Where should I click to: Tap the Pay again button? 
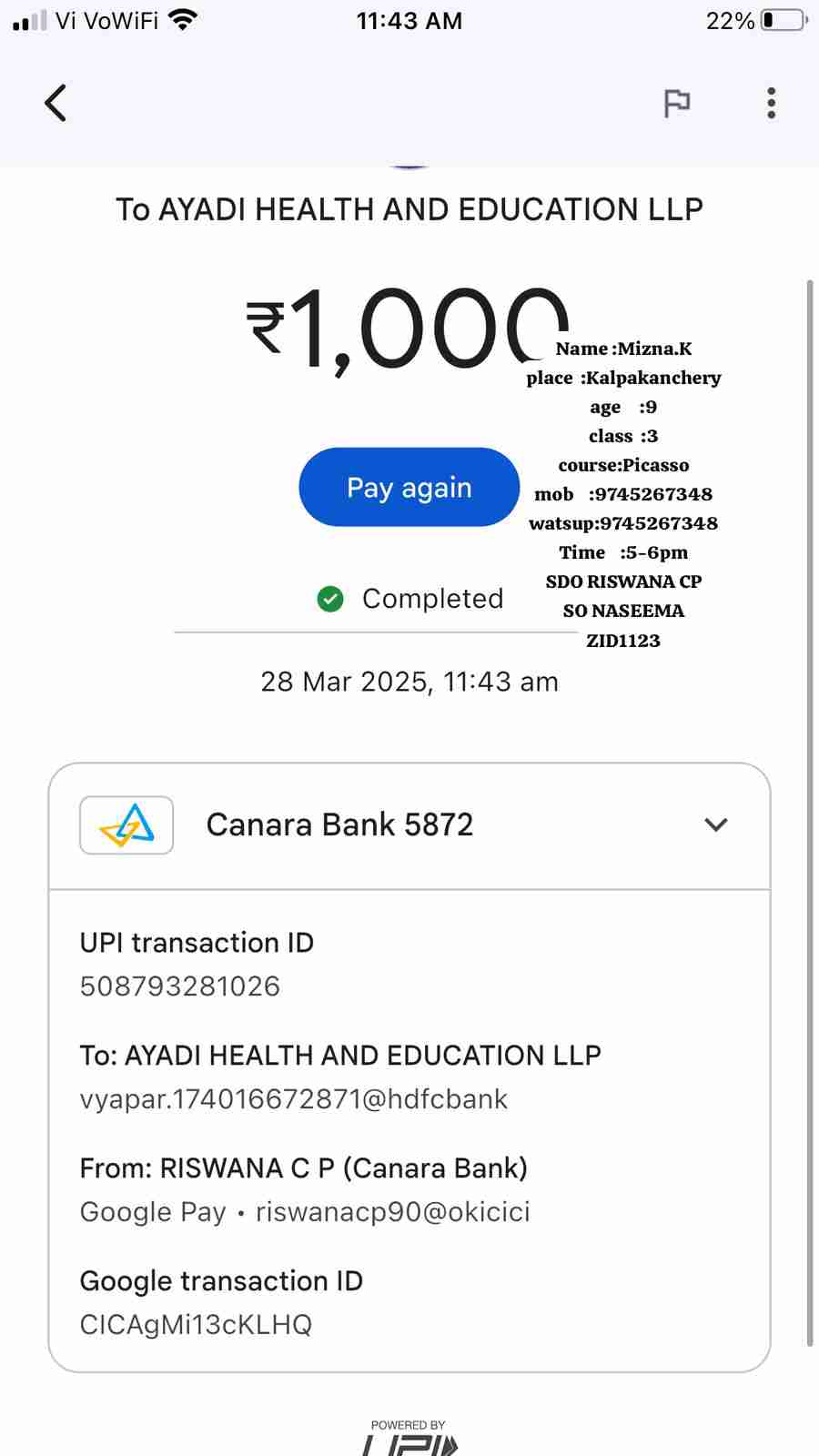point(409,487)
